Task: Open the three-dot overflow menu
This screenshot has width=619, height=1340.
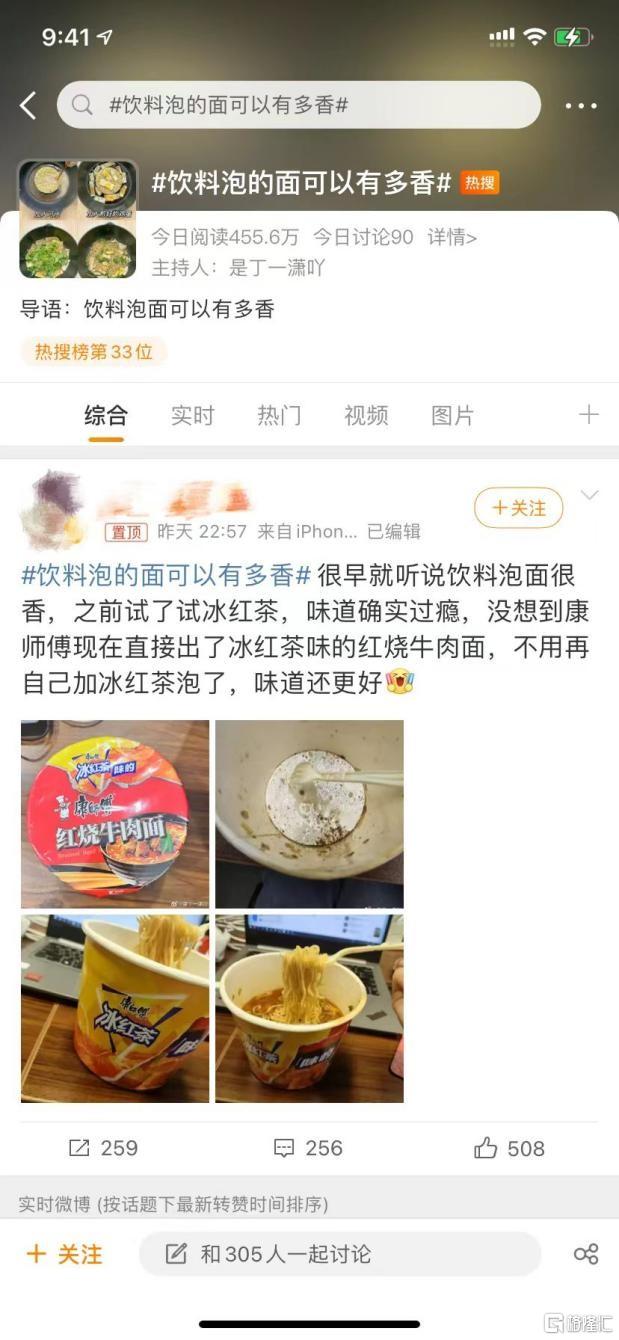Action: coord(581,106)
